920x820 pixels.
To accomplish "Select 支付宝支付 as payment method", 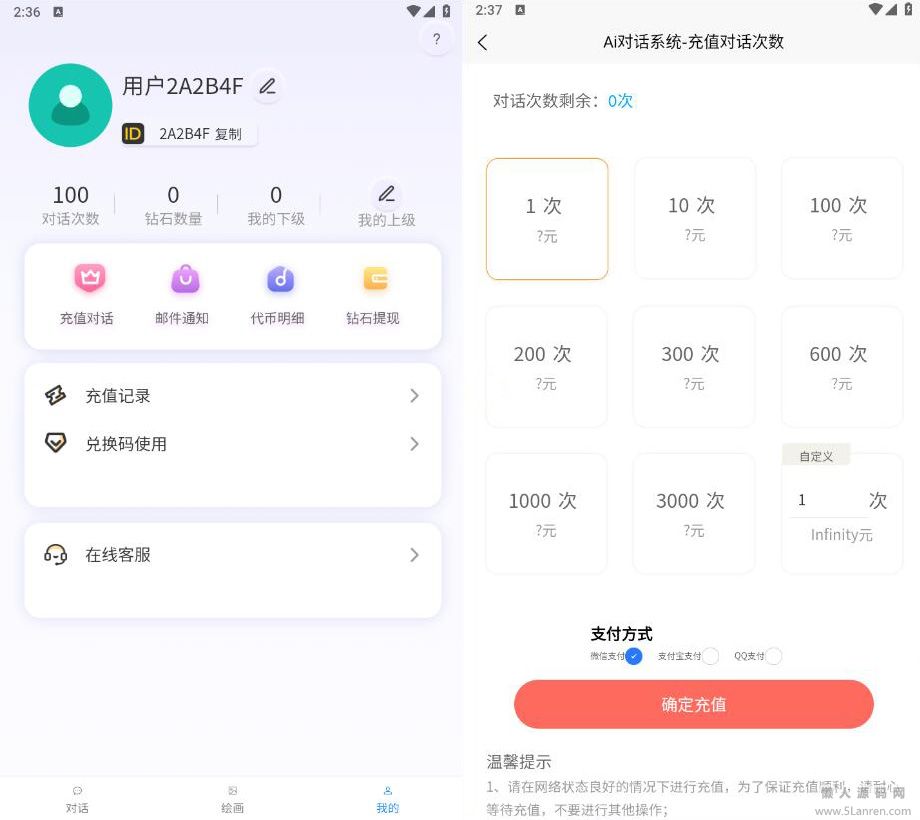I will coord(710,656).
